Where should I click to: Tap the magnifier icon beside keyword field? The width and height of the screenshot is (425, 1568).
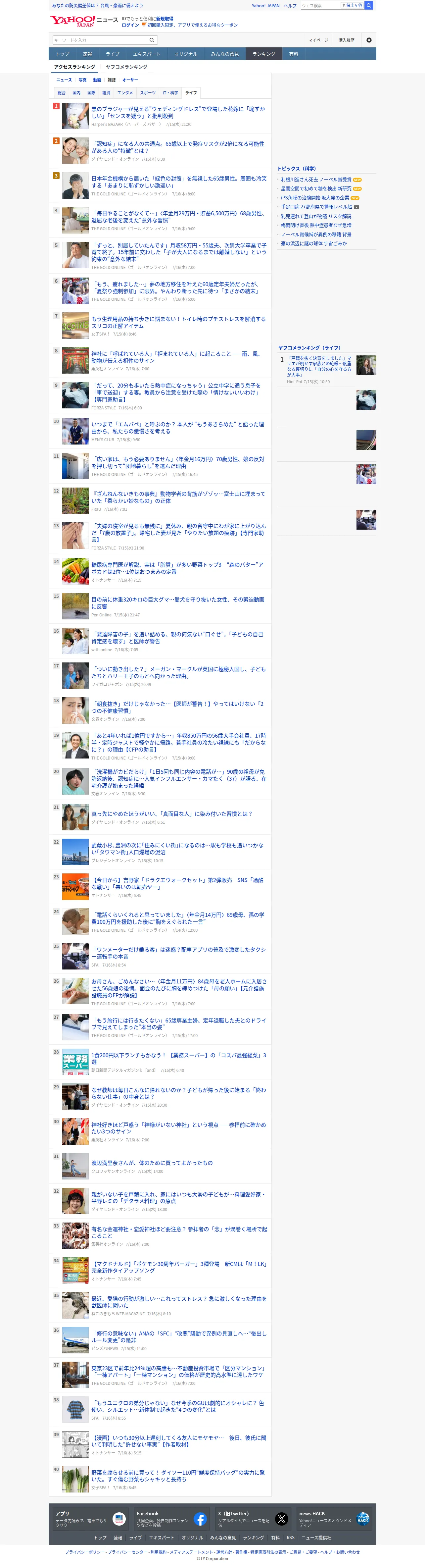152,40
